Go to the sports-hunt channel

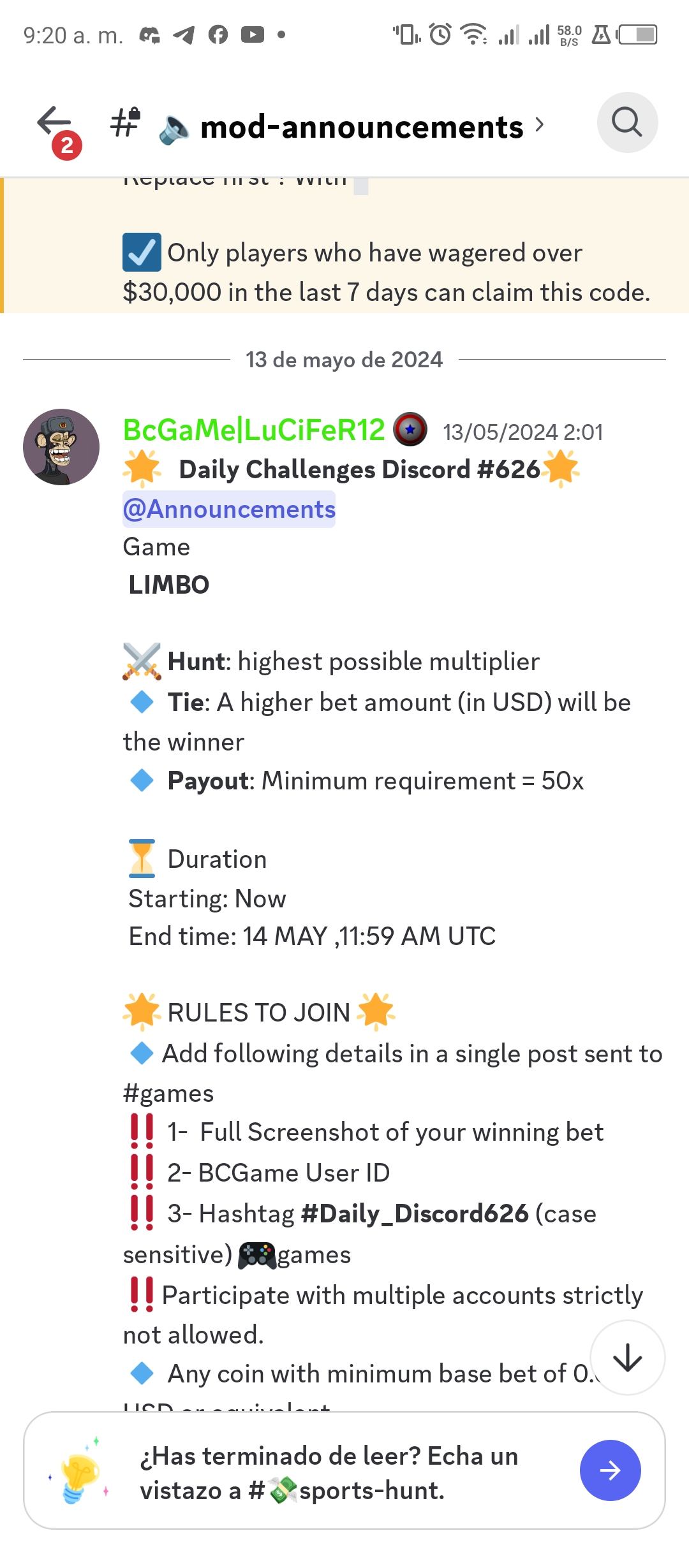tap(610, 1470)
